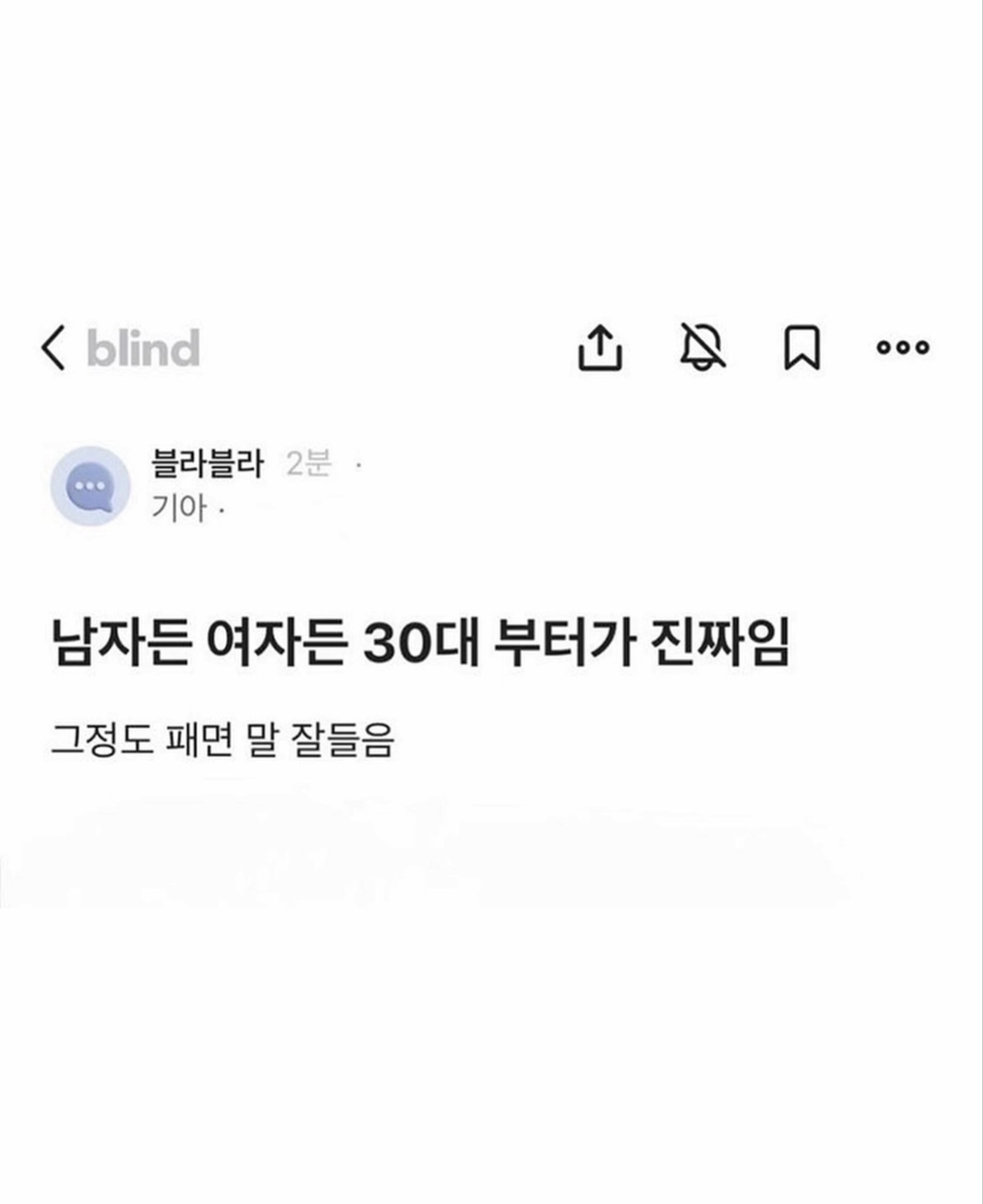Share this post

point(600,347)
